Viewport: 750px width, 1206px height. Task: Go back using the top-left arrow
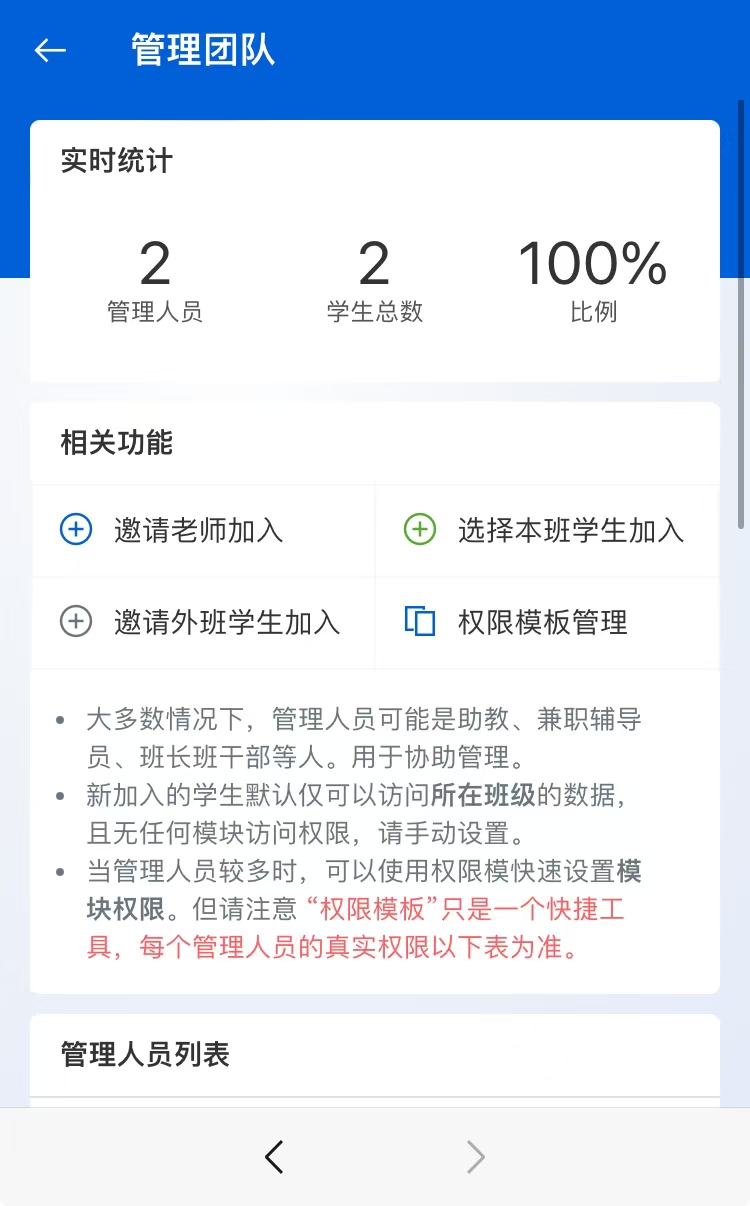point(50,50)
